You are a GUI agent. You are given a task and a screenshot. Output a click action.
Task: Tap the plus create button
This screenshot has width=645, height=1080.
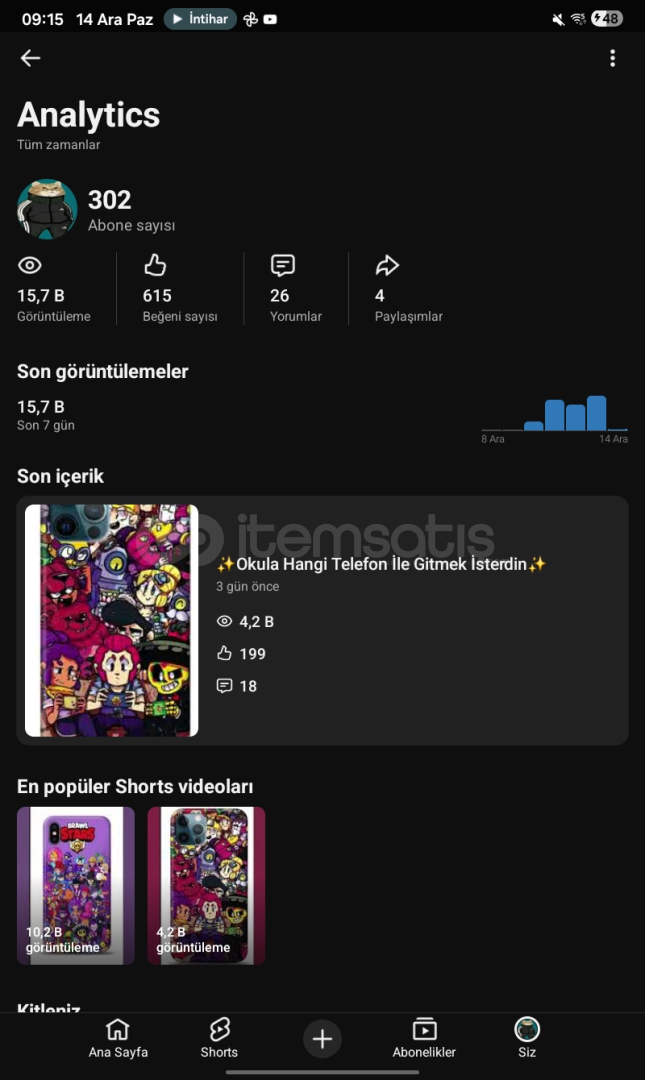322,1039
